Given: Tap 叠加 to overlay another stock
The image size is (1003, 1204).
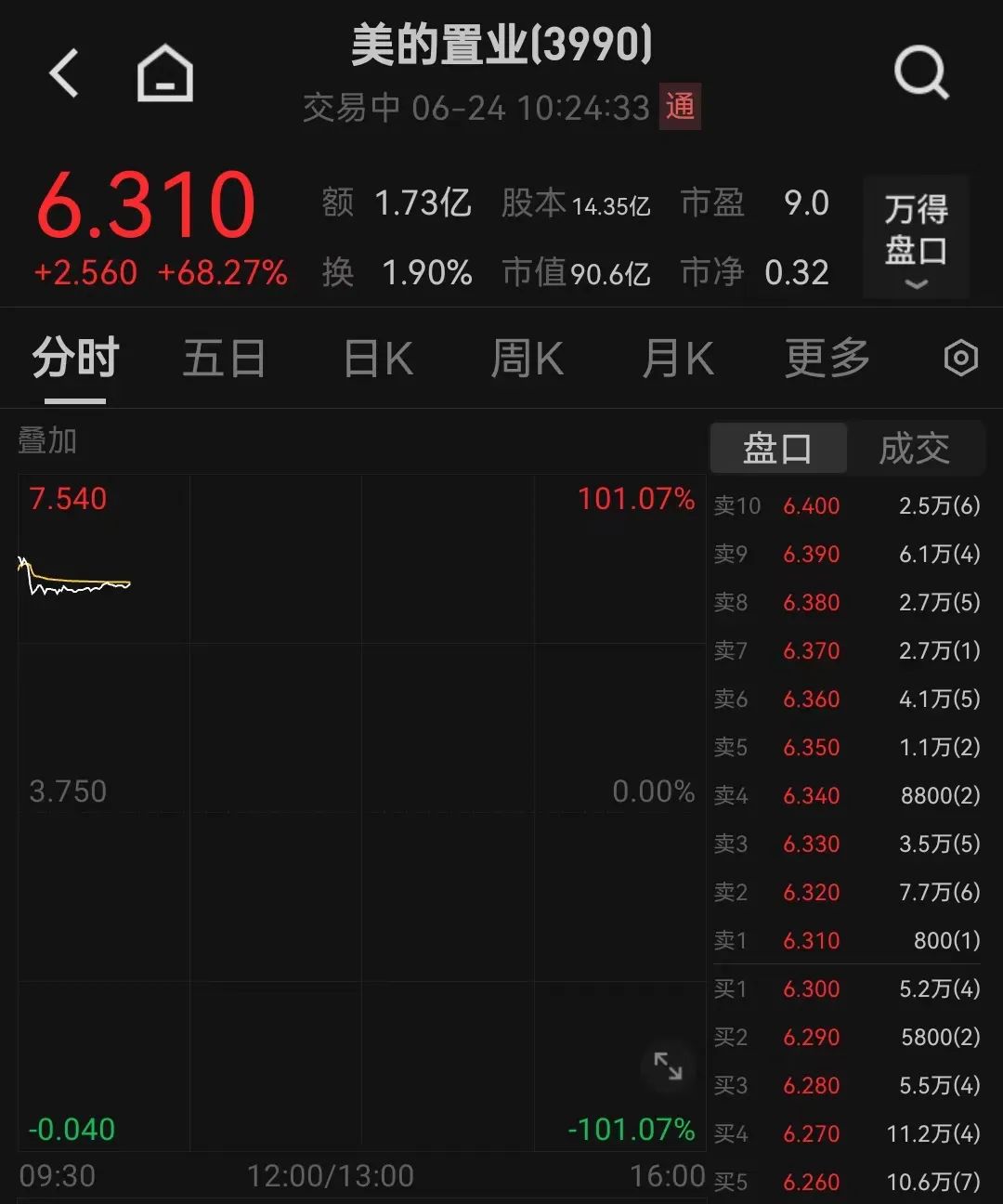Looking at the screenshot, I should point(47,440).
